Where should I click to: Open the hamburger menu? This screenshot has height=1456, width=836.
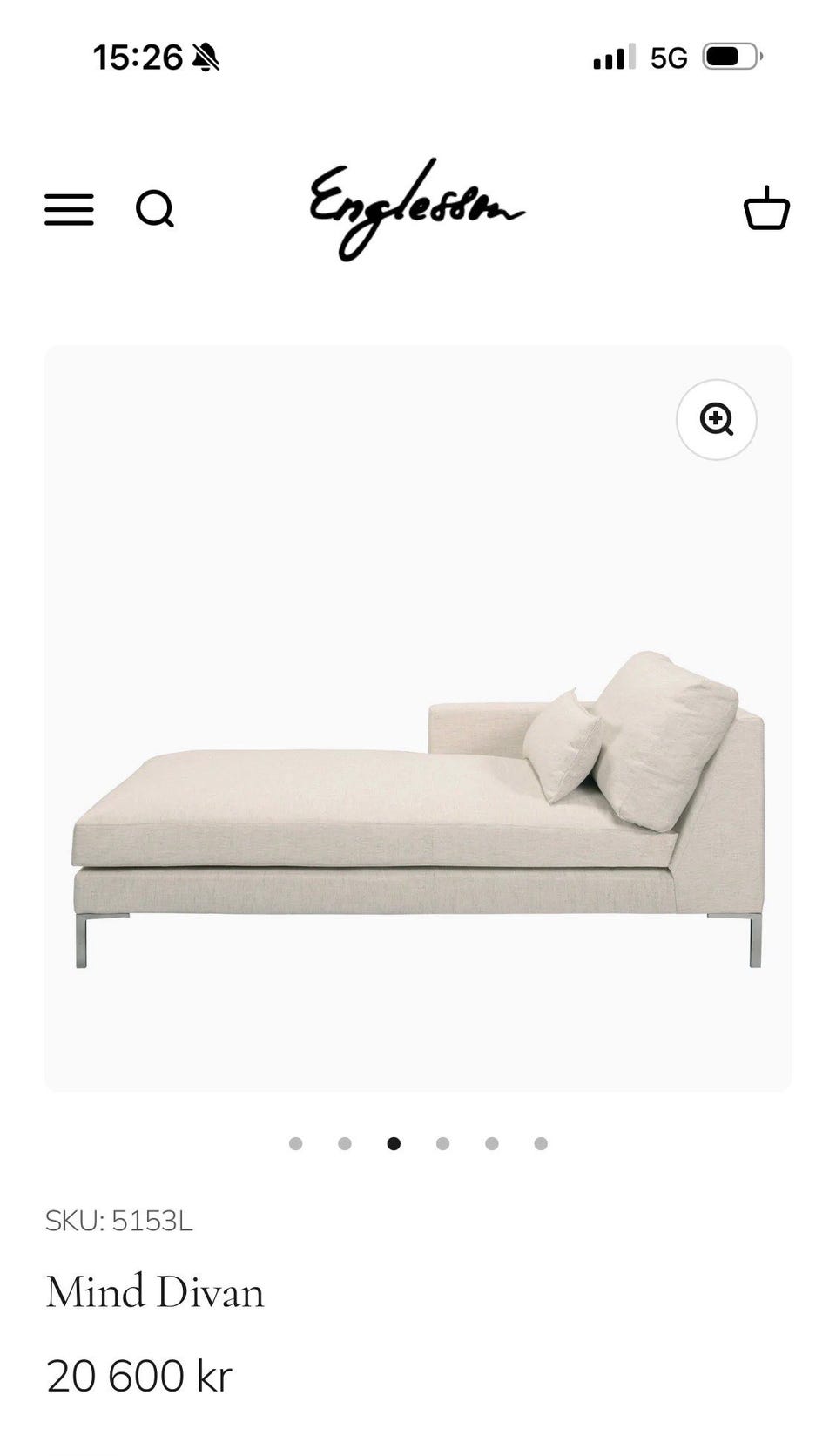click(69, 210)
